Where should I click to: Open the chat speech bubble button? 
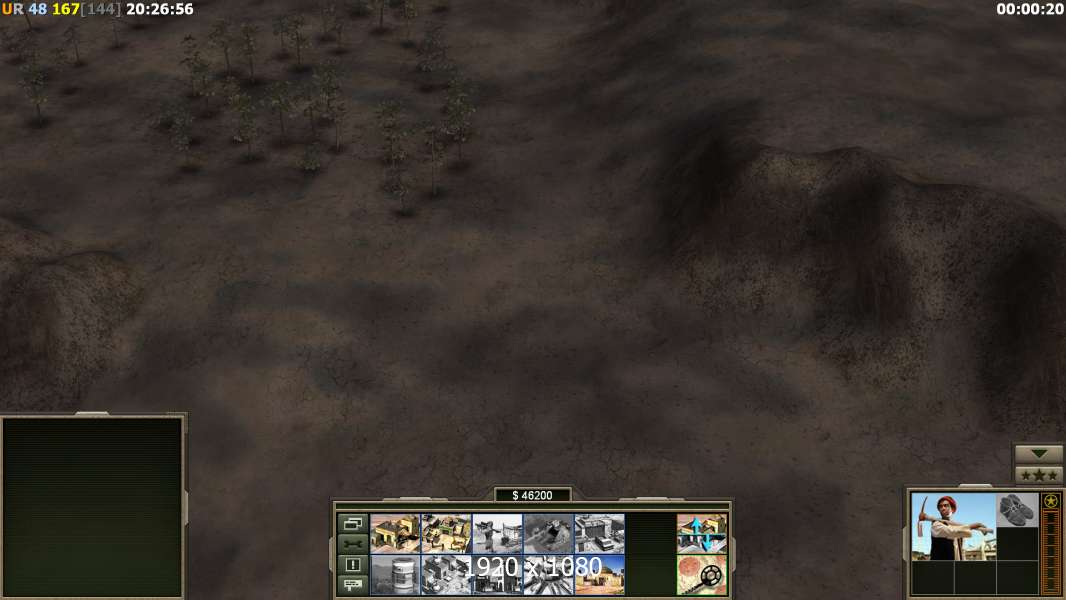(x=352, y=585)
